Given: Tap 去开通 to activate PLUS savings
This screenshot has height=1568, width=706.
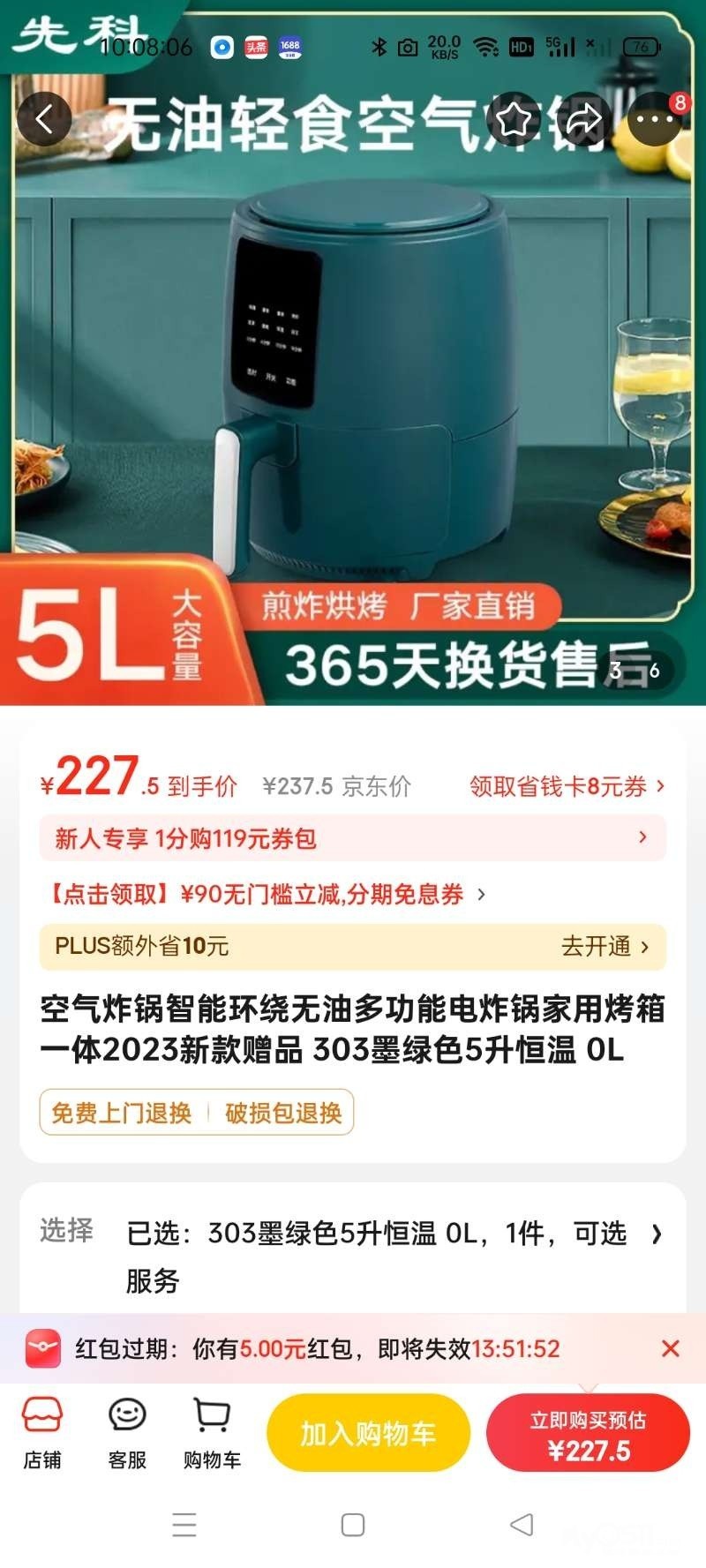Looking at the screenshot, I should [605, 947].
